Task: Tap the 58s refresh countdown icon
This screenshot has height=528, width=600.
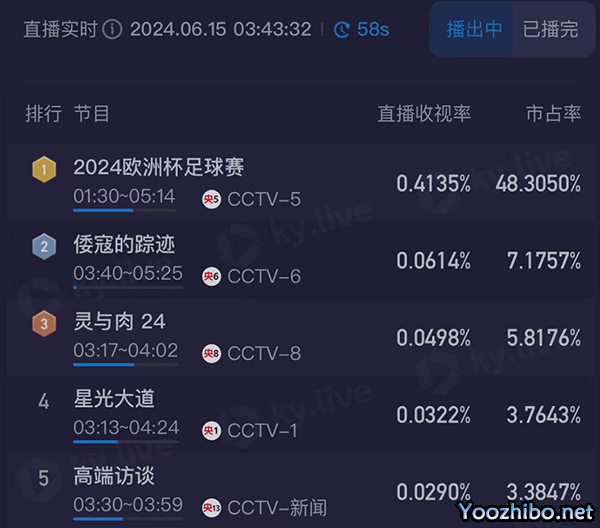Action: [x=341, y=30]
